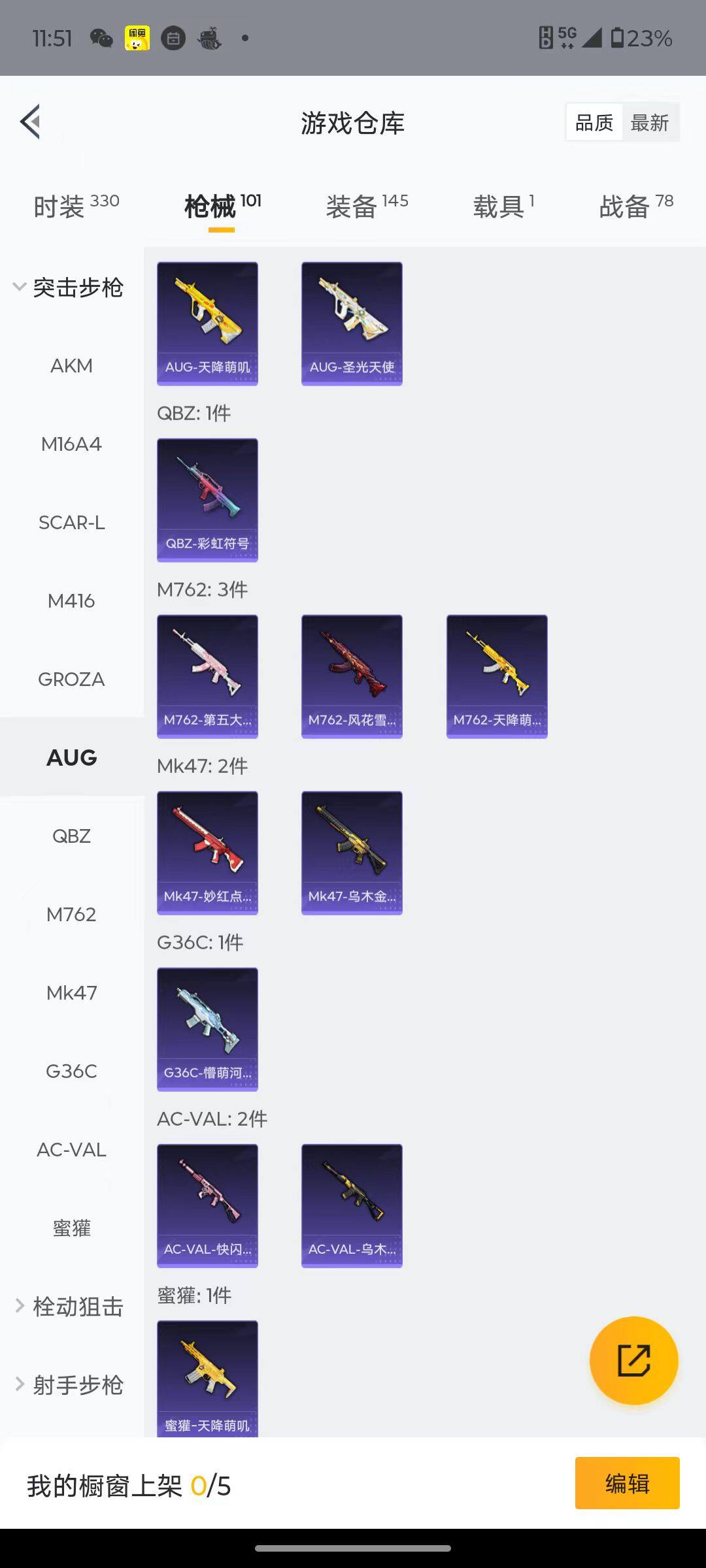The height and width of the screenshot is (1568, 706).
Task: Select AKM in the side list
Action: click(x=71, y=366)
